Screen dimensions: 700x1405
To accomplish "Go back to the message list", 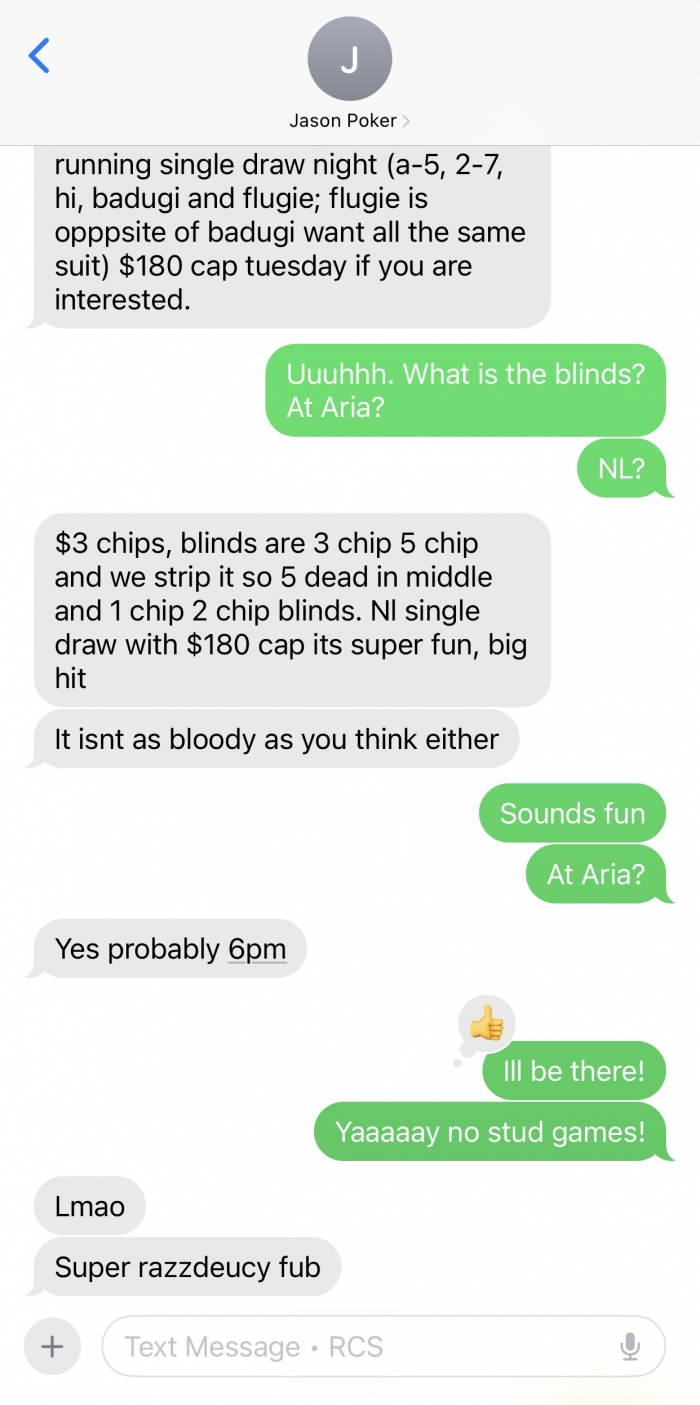I will tap(39, 56).
